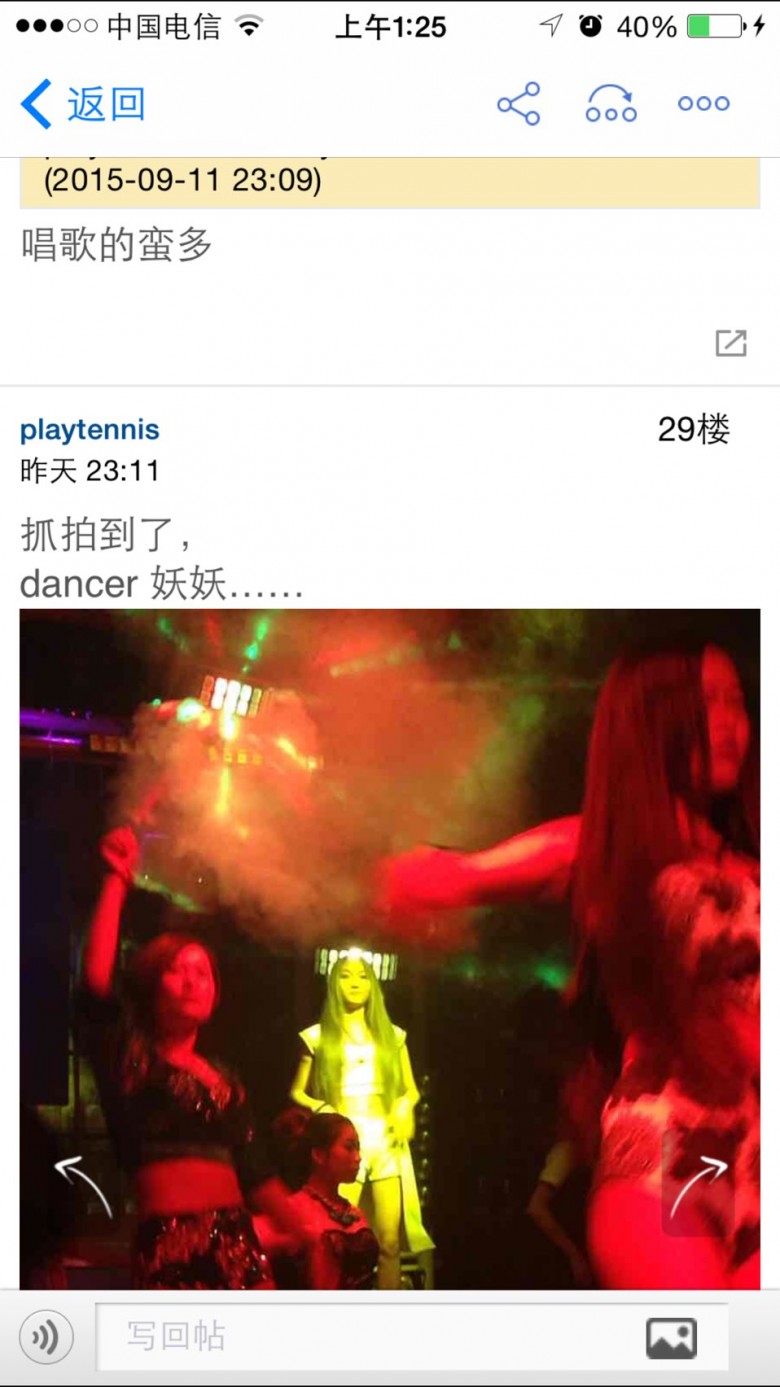Open the page jump icon

pyautogui.click(x=610, y=104)
